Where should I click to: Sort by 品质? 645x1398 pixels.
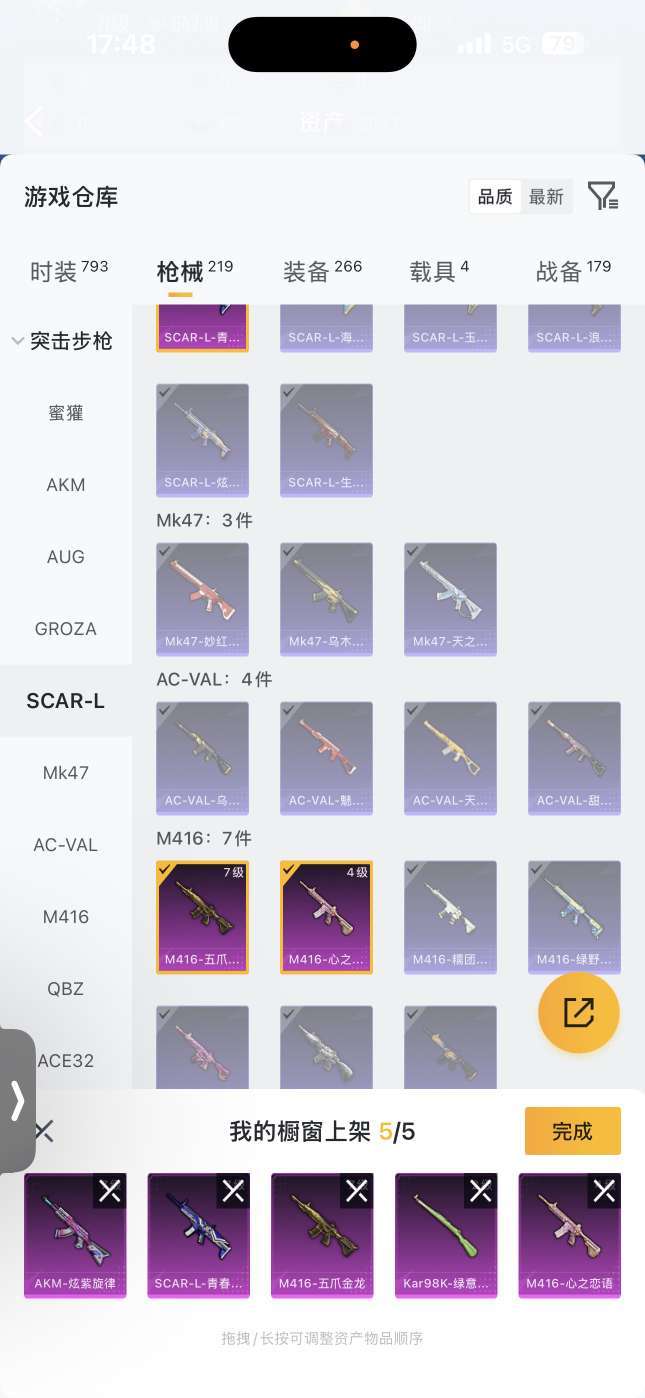click(495, 197)
